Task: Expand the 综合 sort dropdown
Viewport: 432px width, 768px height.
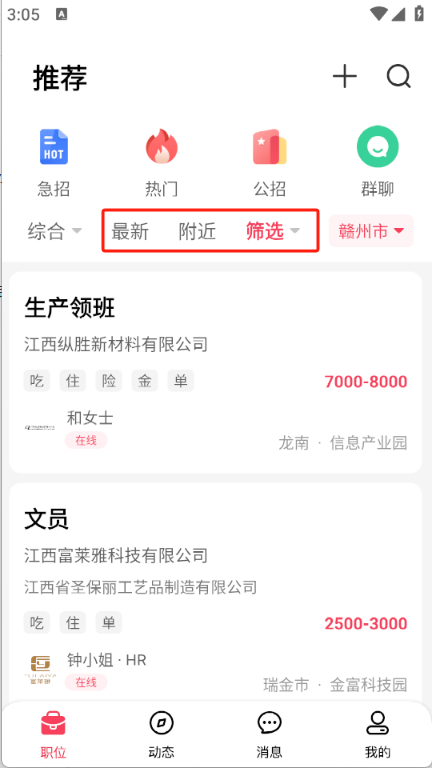Action: coord(54,231)
